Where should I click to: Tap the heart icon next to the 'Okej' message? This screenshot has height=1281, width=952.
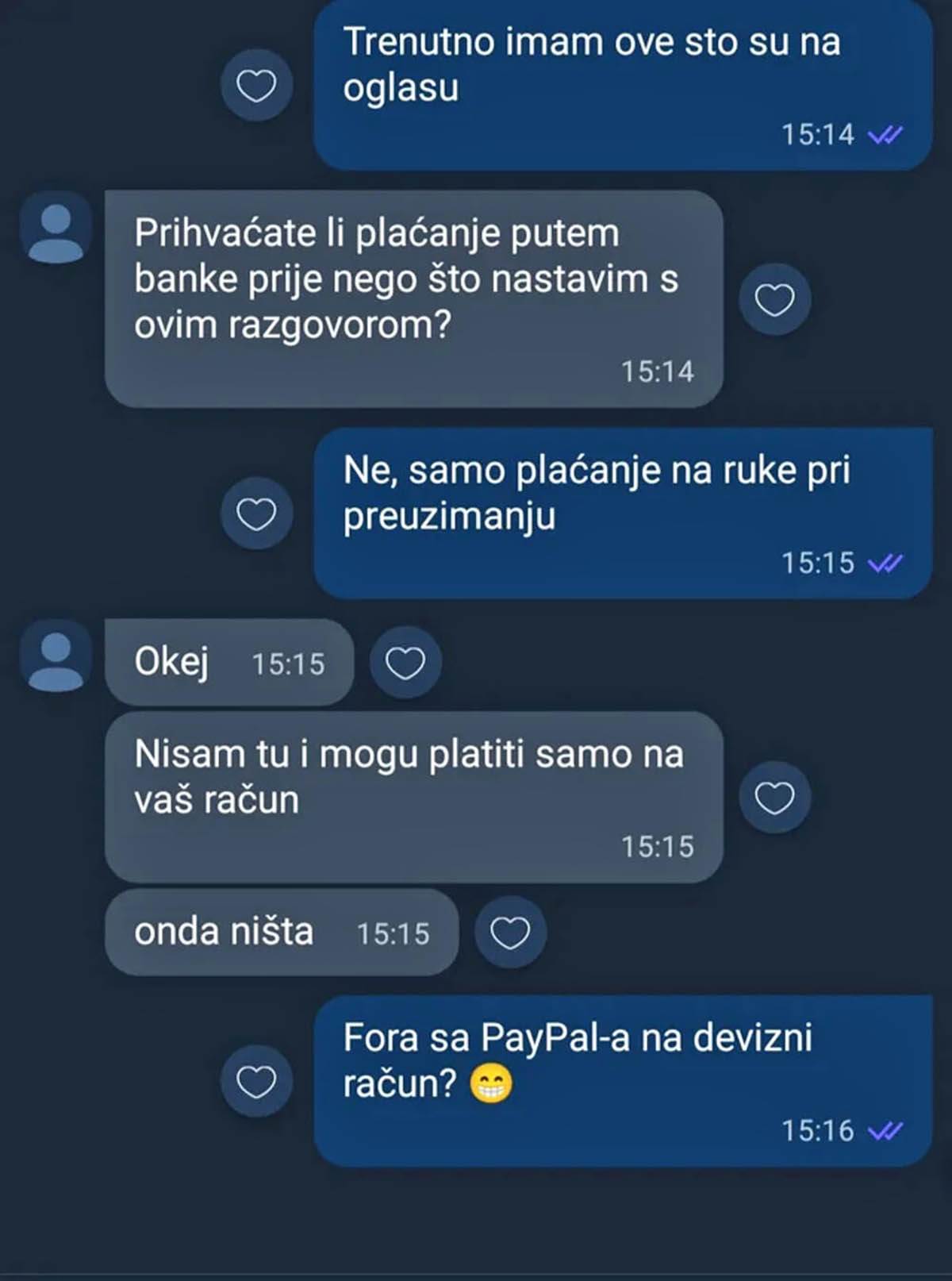click(x=406, y=662)
